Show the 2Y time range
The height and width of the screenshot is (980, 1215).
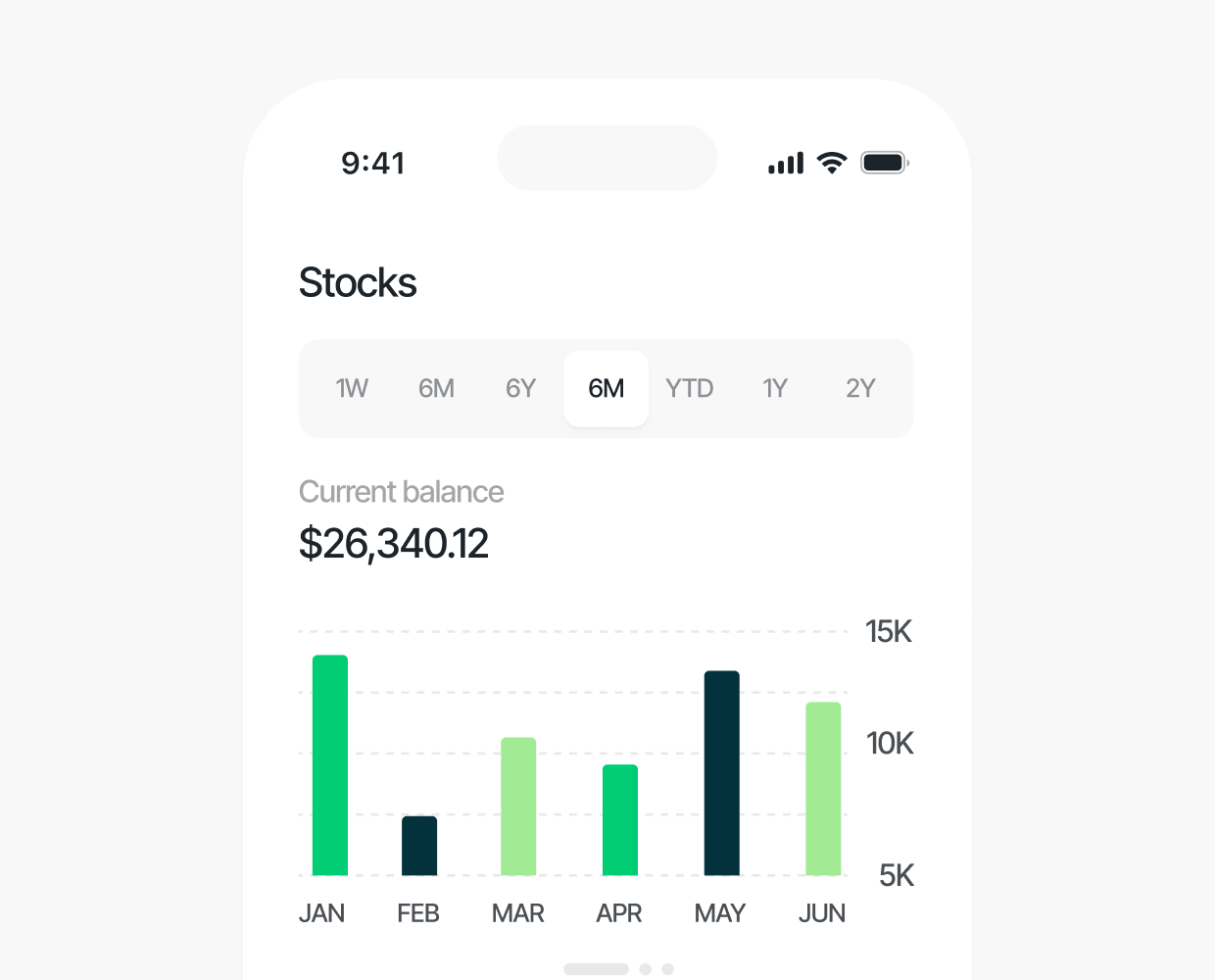(860, 389)
